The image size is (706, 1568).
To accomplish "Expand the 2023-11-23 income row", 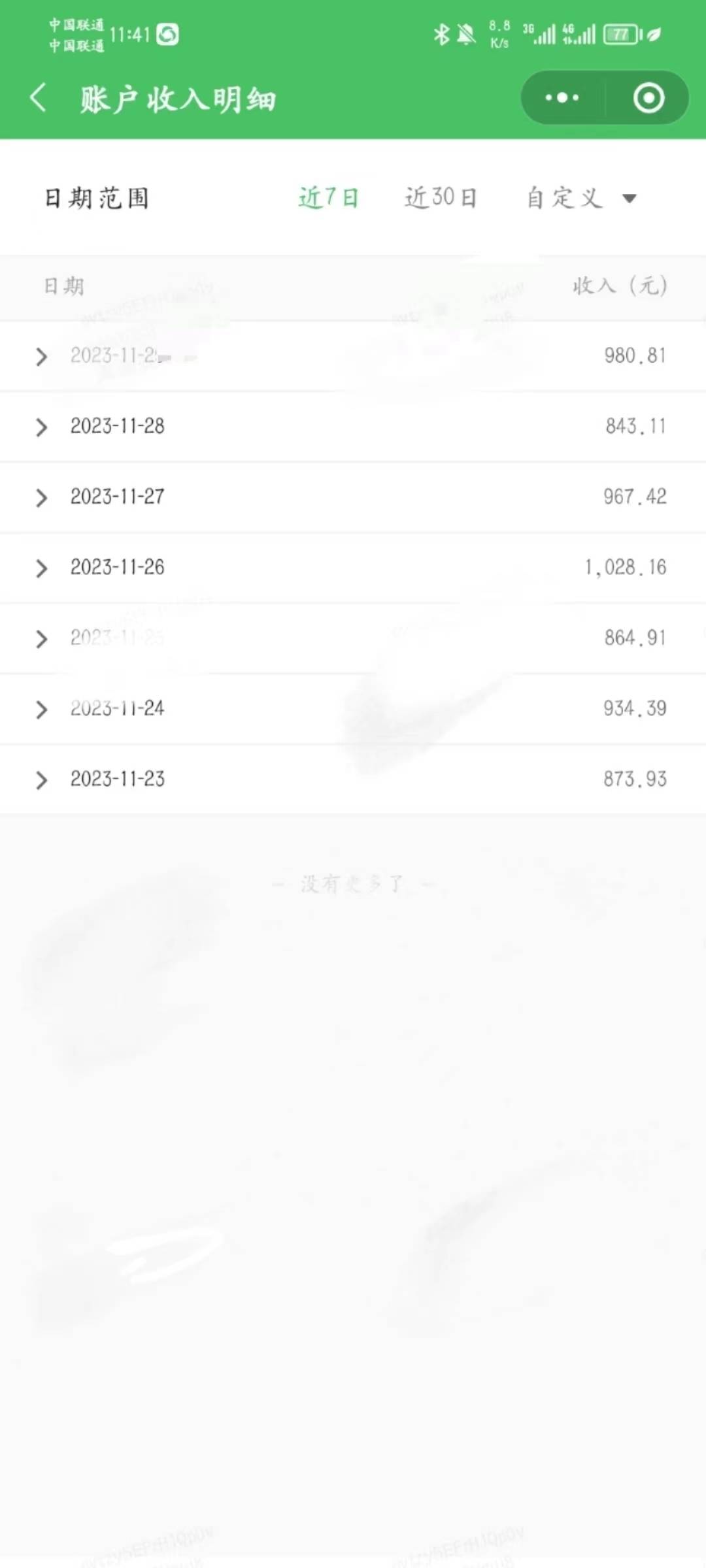I will 43,780.
